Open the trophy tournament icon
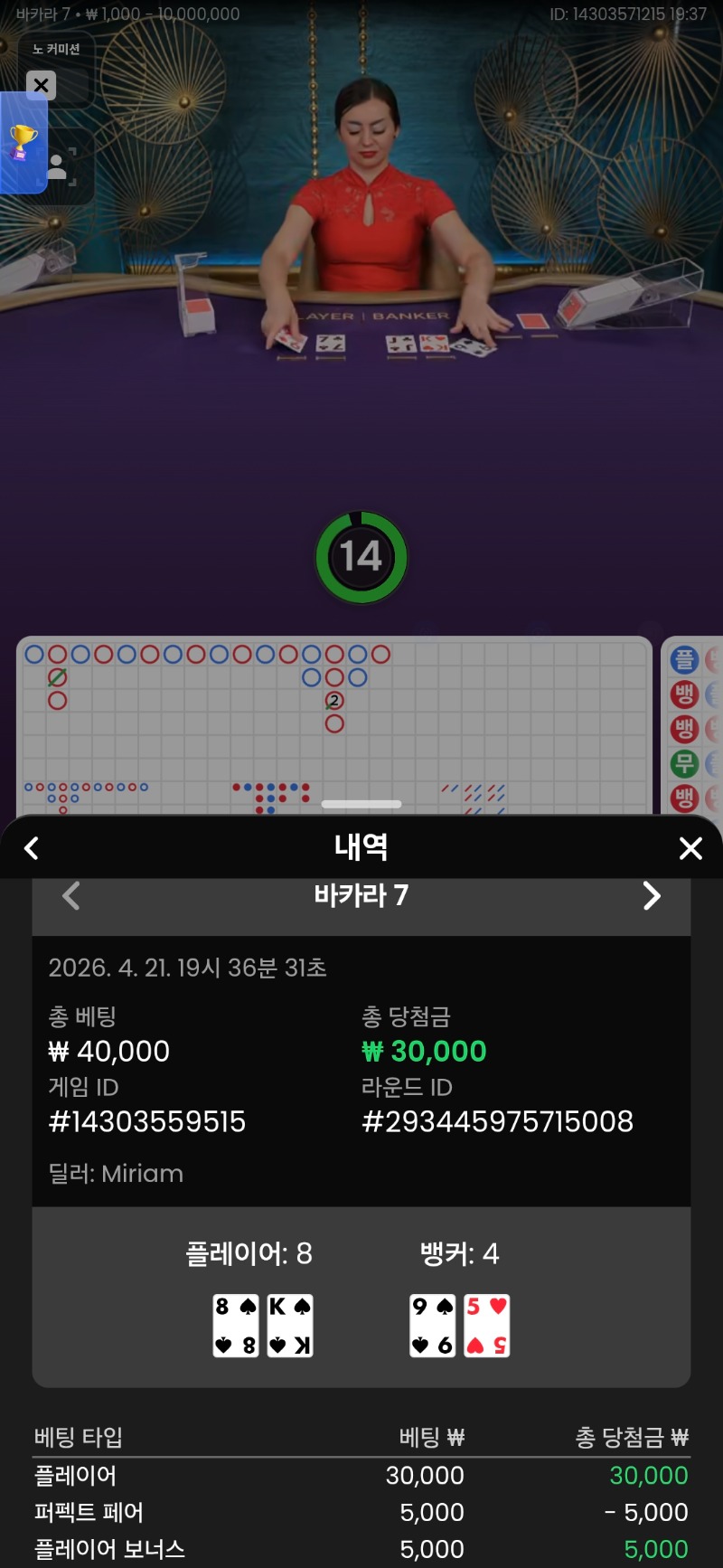The height and width of the screenshot is (1568, 723). (x=23, y=143)
